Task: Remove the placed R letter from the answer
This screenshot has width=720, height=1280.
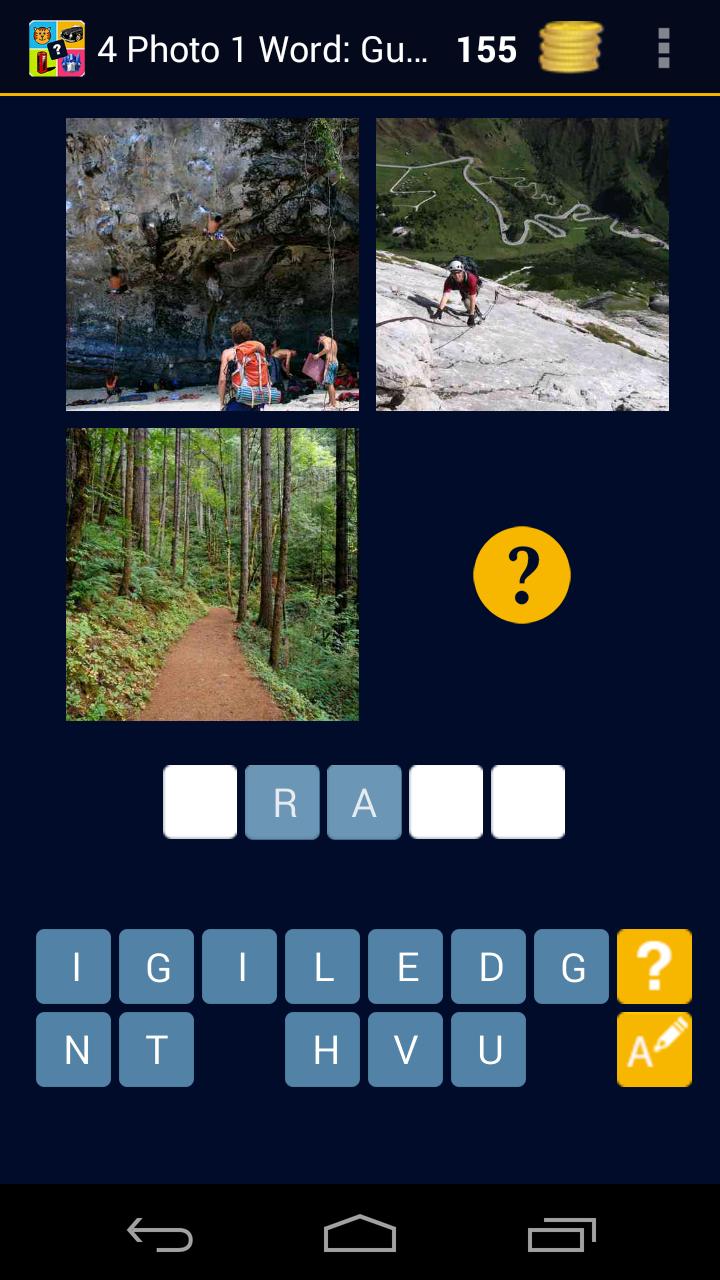Action: [x=282, y=801]
